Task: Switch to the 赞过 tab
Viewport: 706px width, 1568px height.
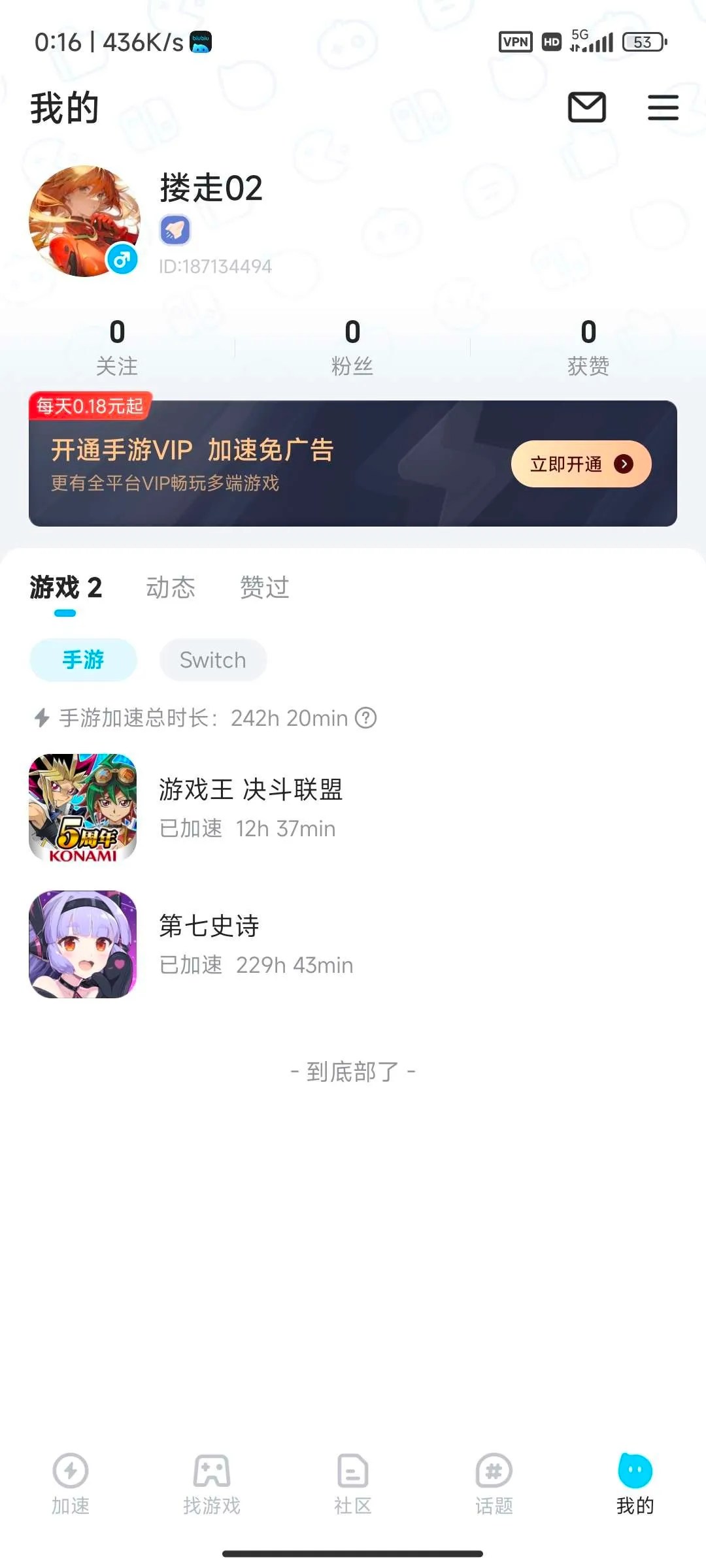Action: 264,587
